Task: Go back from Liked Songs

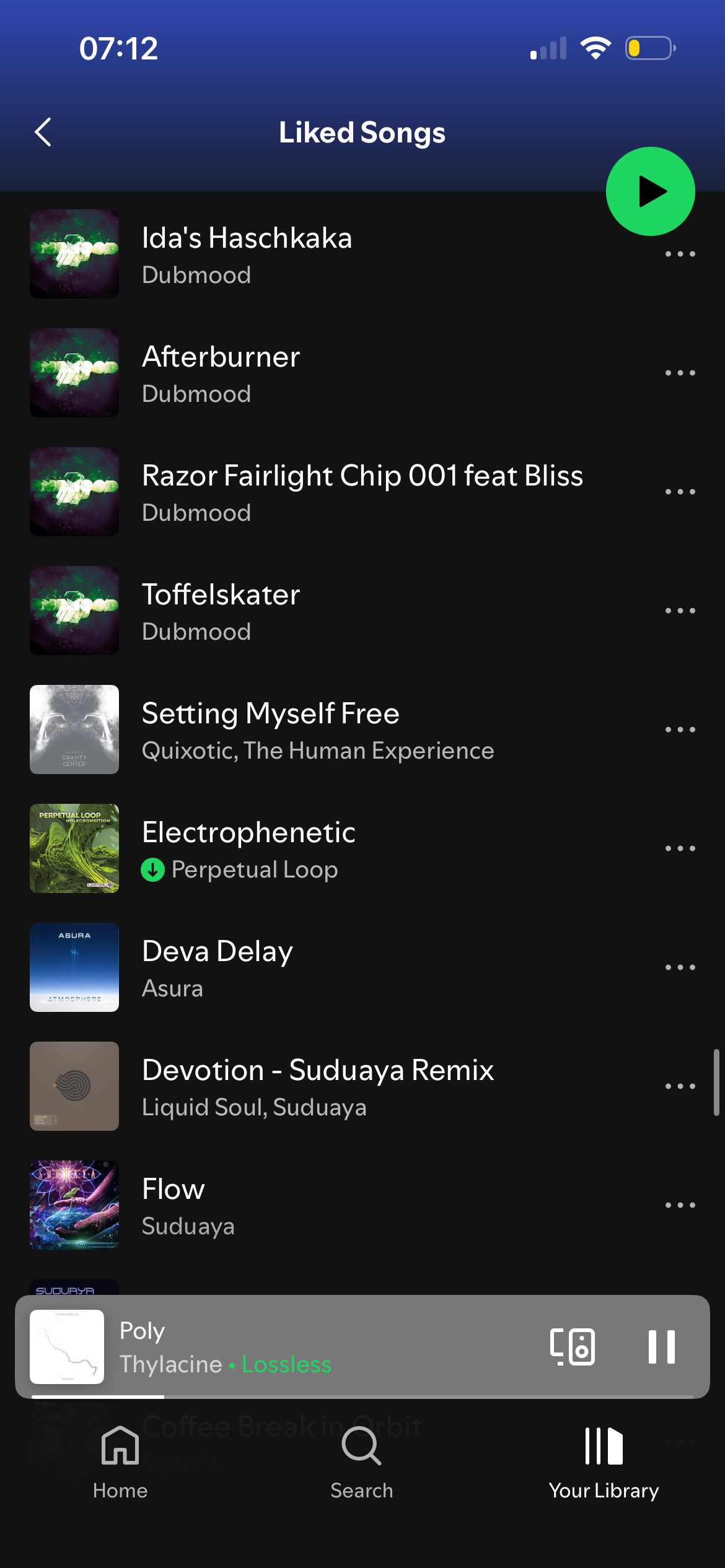Action: pos(43,132)
